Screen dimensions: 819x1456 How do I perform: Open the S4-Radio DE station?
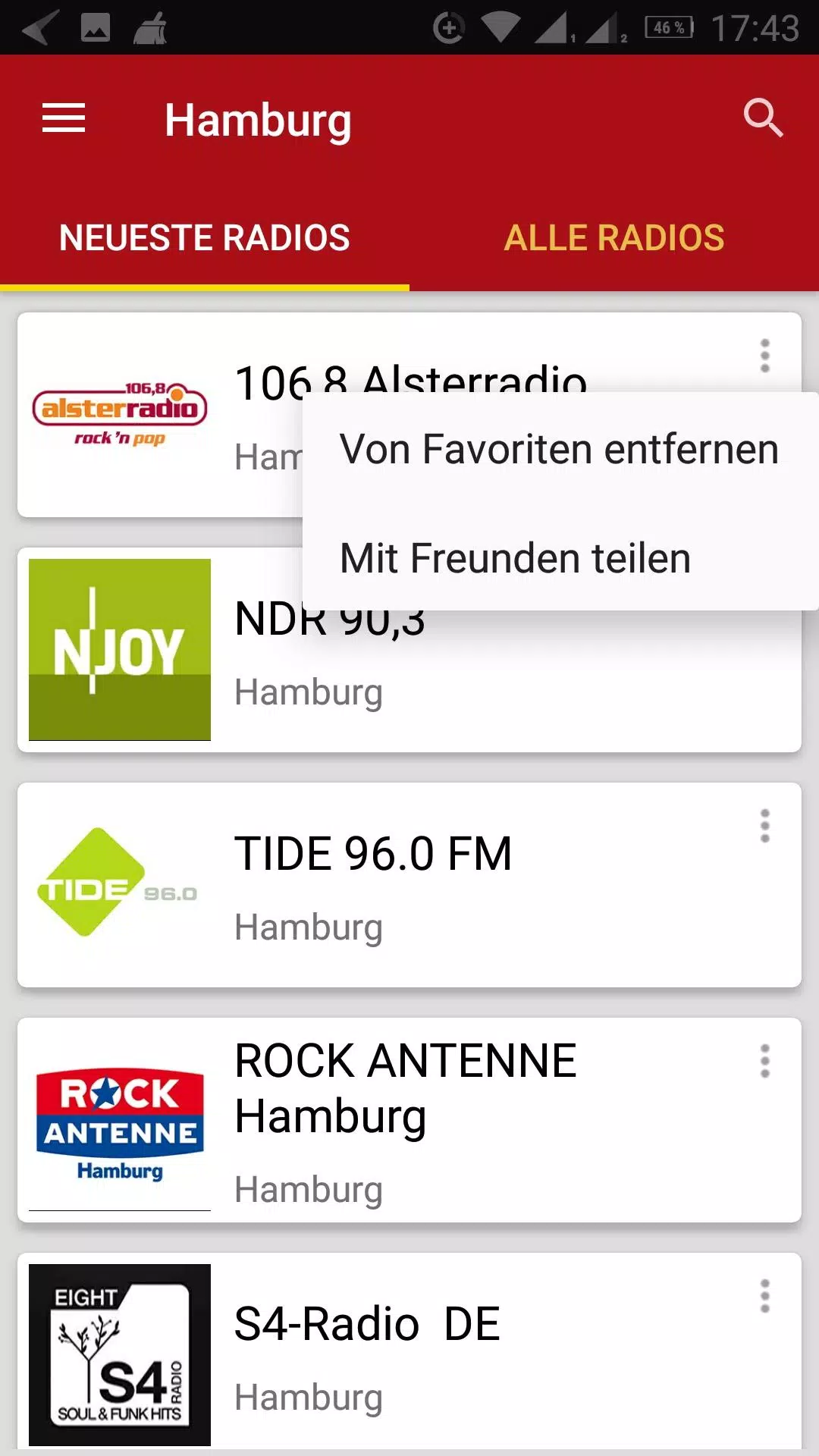coord(409,1354)
